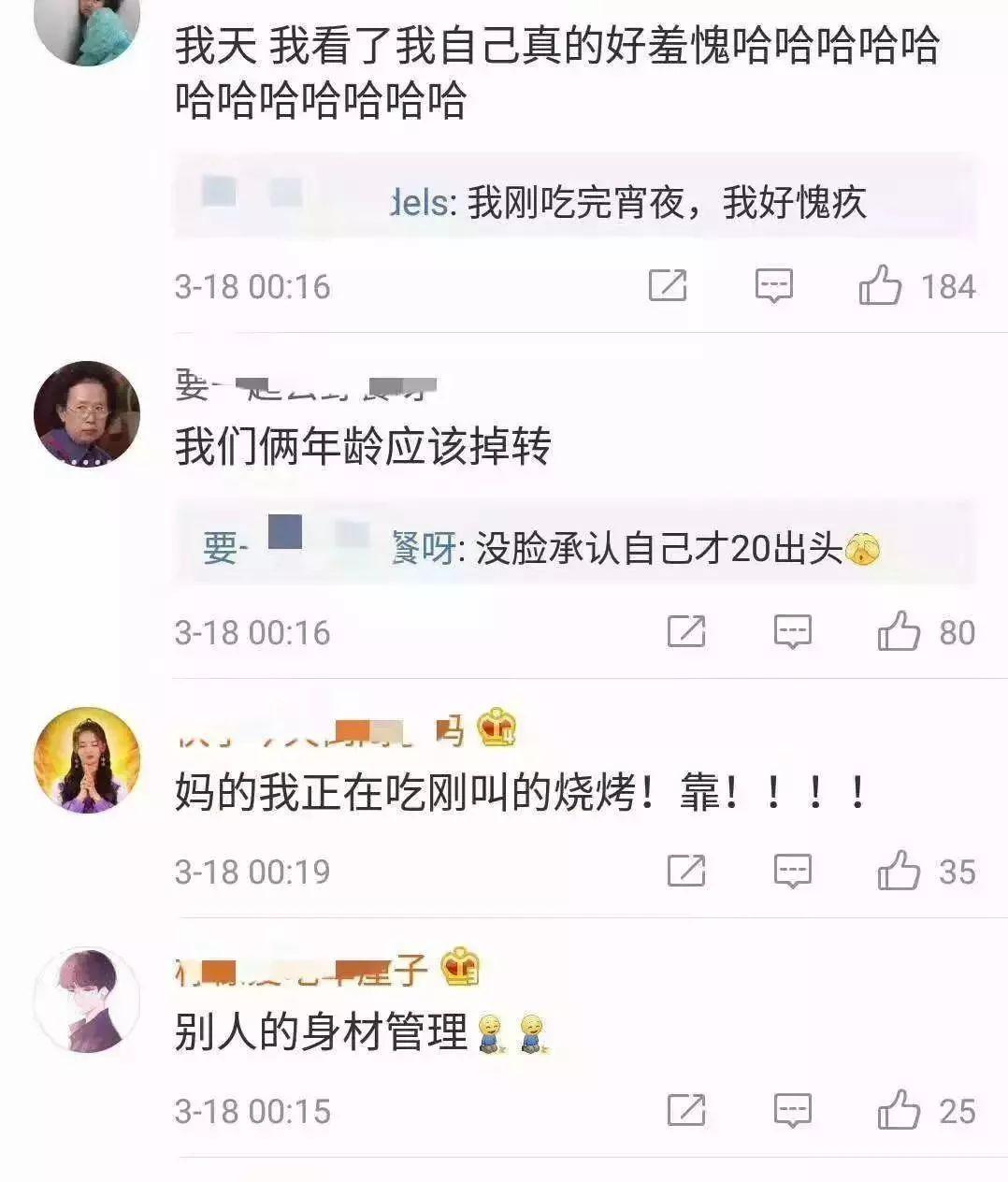Reply to the comment posted with 184 likes
Image resolution: width=1008 pixels, height=1182 pixels.
774,285
